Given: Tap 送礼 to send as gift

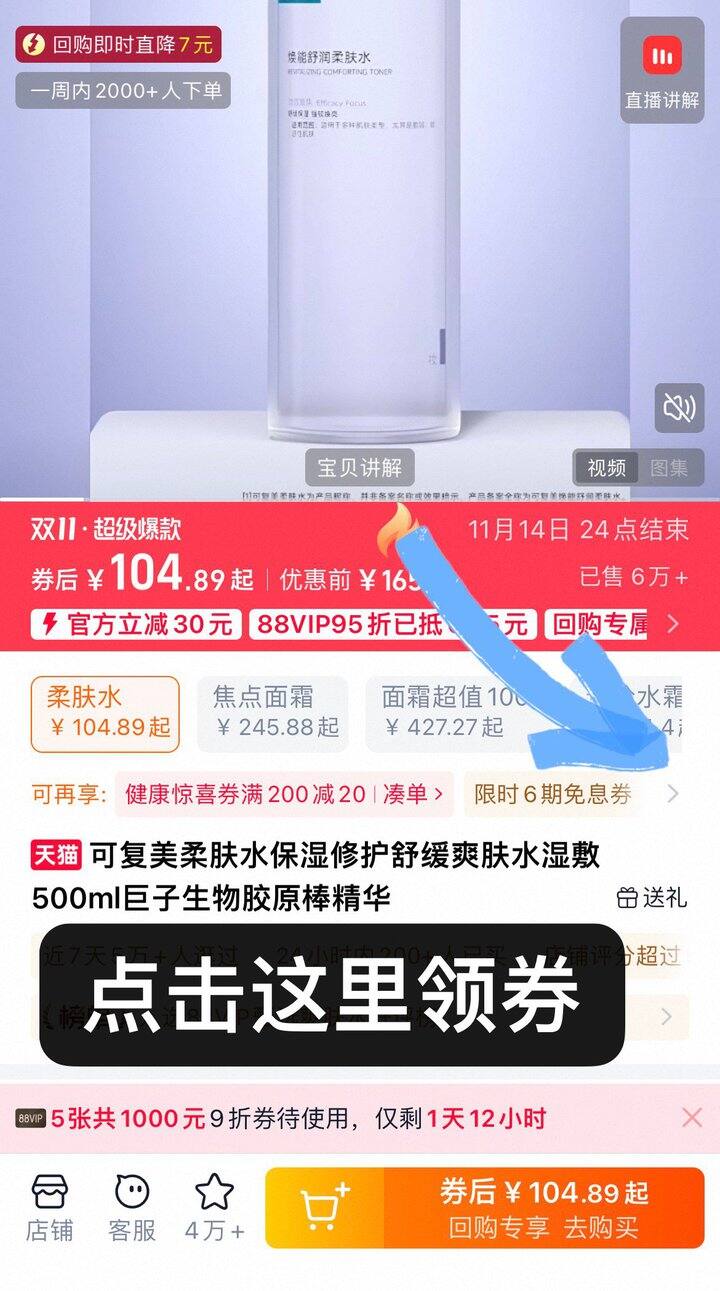Looking at the screenshot, I should (651, 897).
